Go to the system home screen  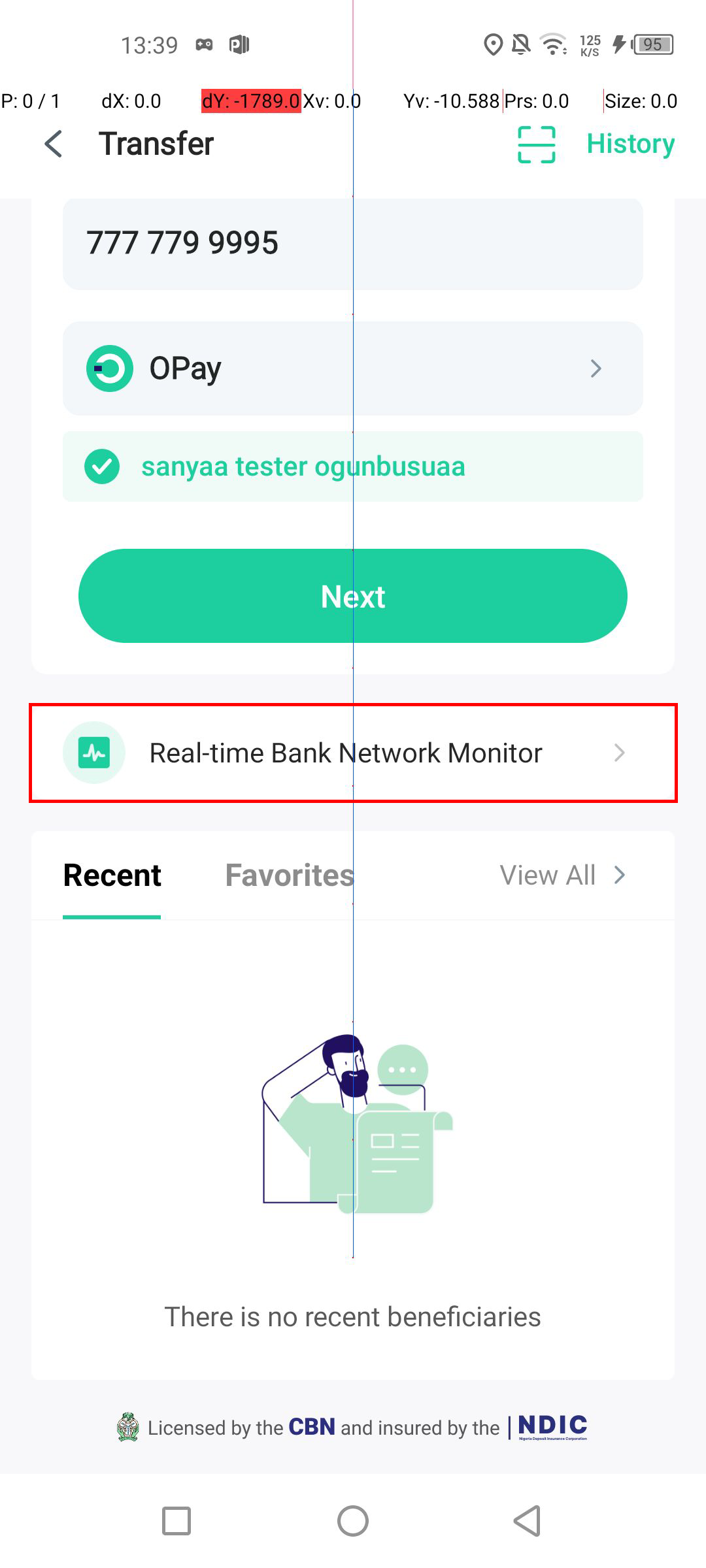pos(353,1521)
